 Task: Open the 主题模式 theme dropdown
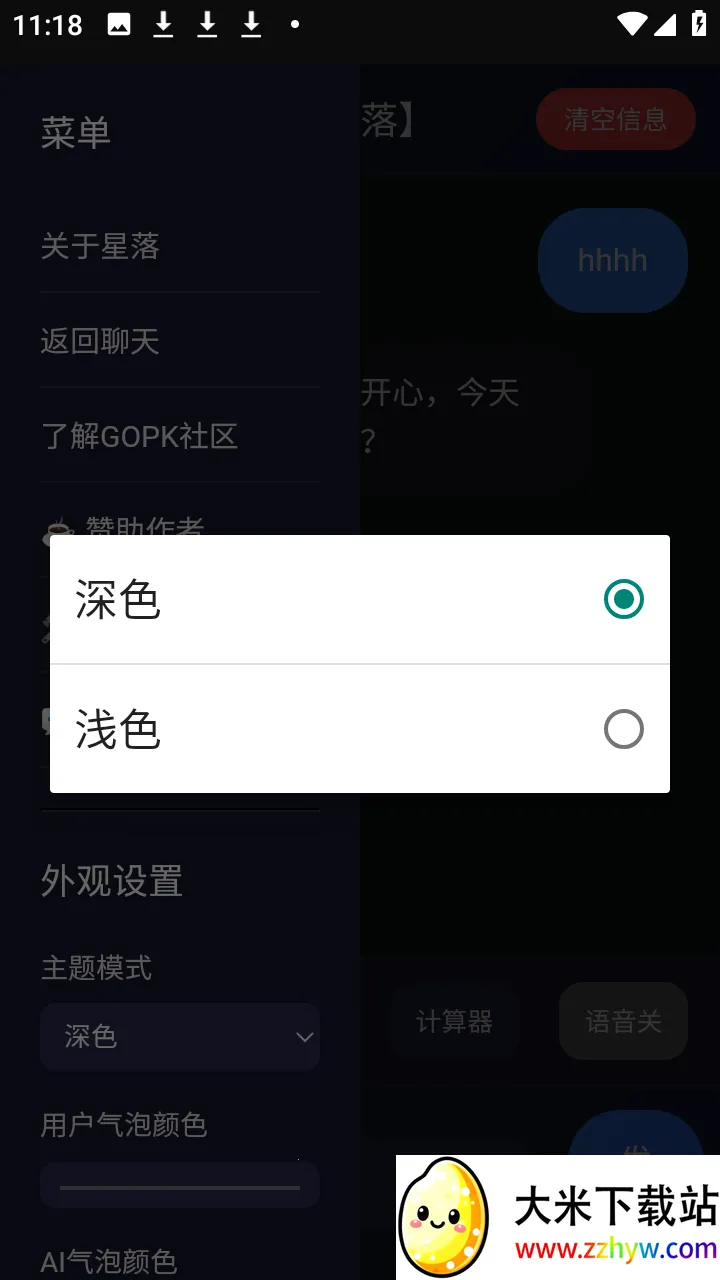[x=180, y=1037]
